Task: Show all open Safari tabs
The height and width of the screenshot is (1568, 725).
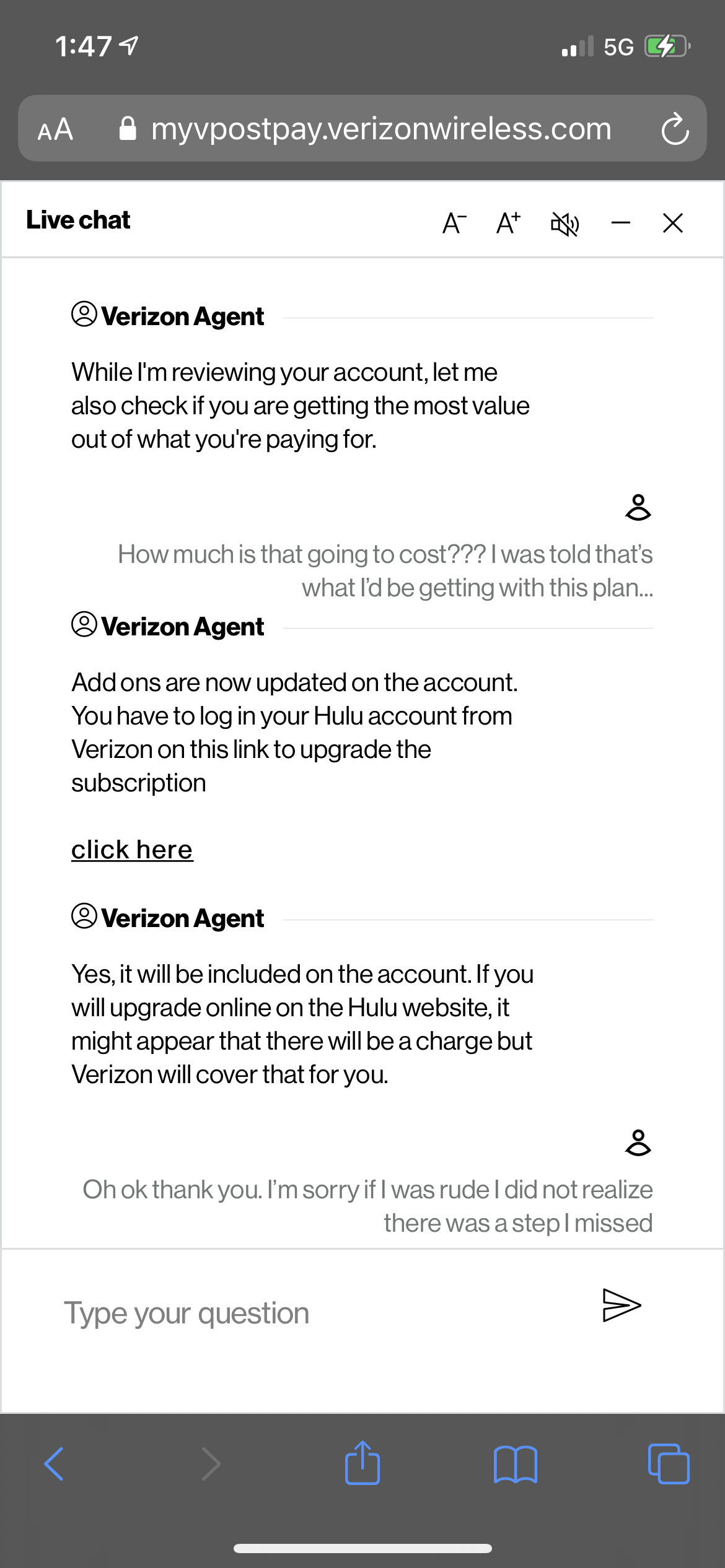Action: pyautogui.click(x=668, y=1464)
